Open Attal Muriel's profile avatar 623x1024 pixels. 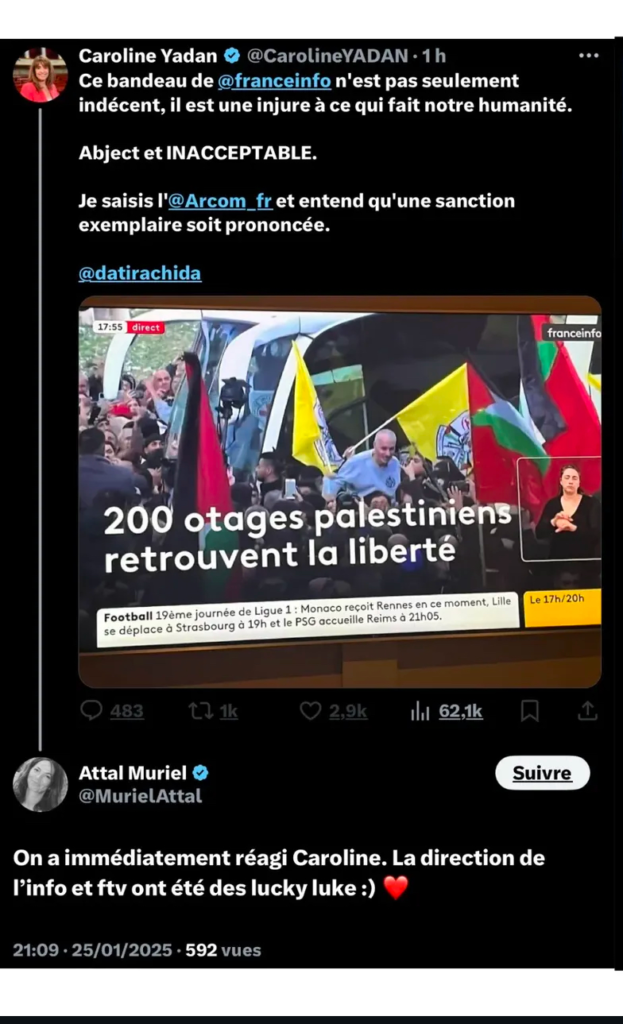pyautogui.click(x=40, y=784)
